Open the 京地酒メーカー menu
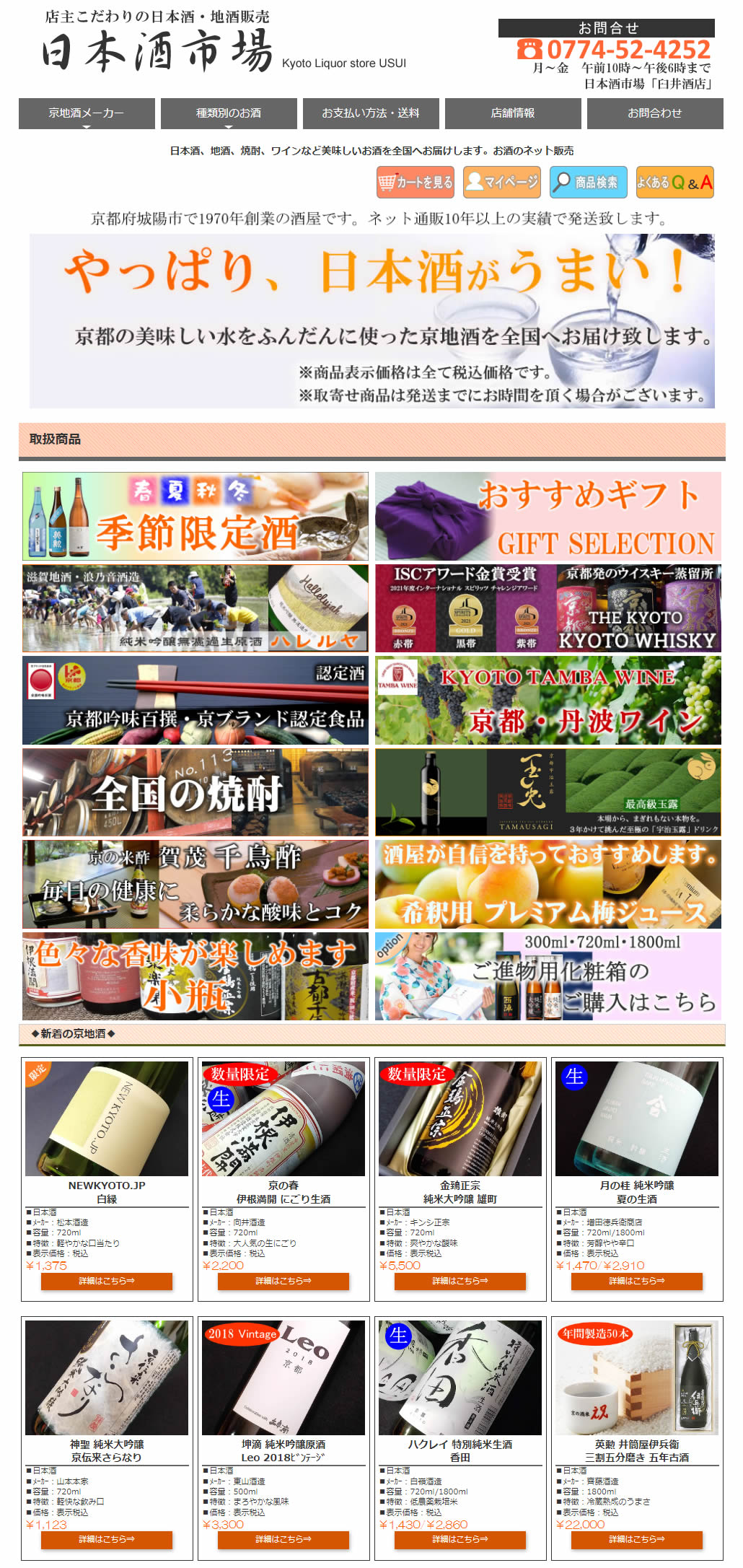The image size is (743, 1568). [87, 113]
